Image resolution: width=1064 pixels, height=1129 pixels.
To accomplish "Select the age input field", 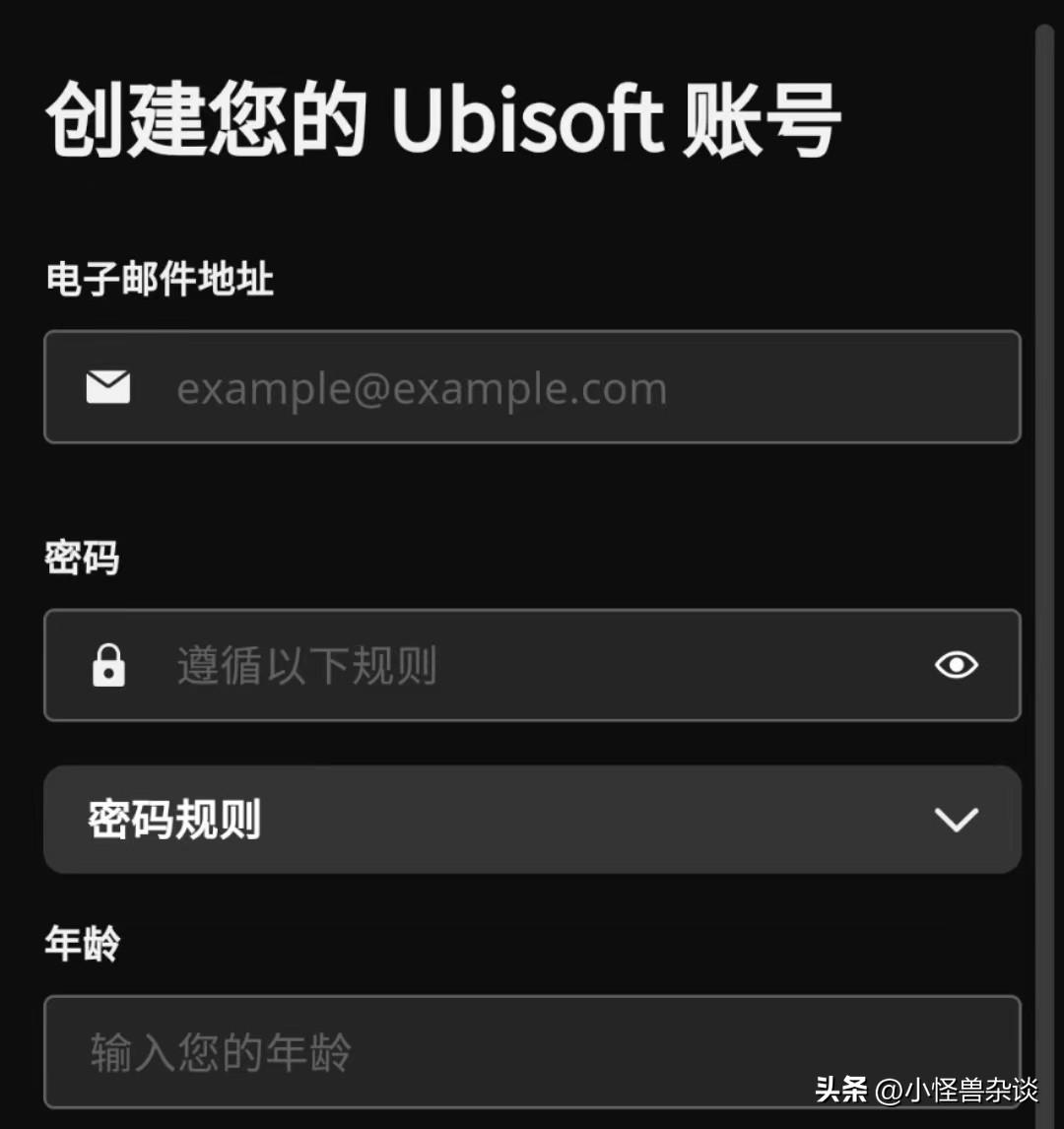I will click(x=532, y=1051).
